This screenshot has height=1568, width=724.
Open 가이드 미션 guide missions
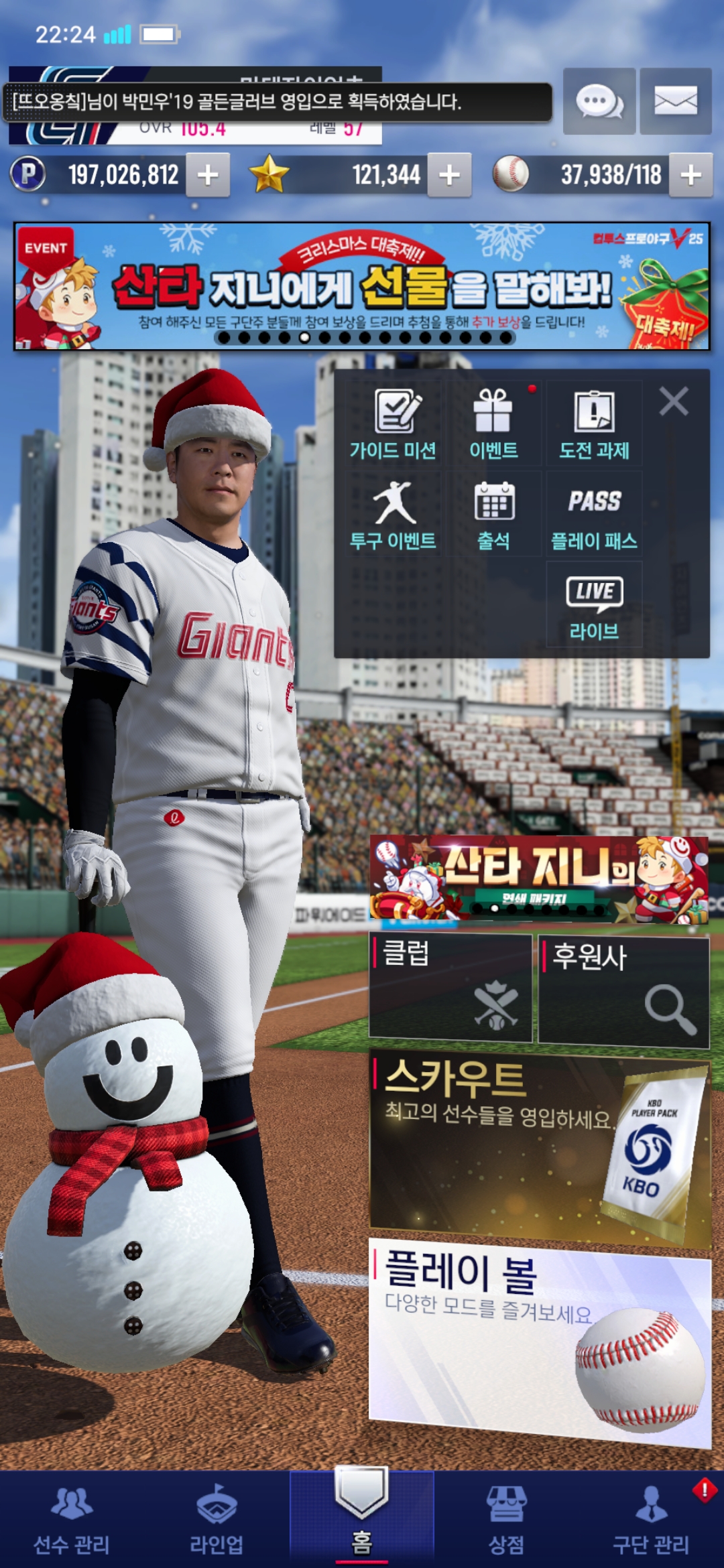[393, 424]
